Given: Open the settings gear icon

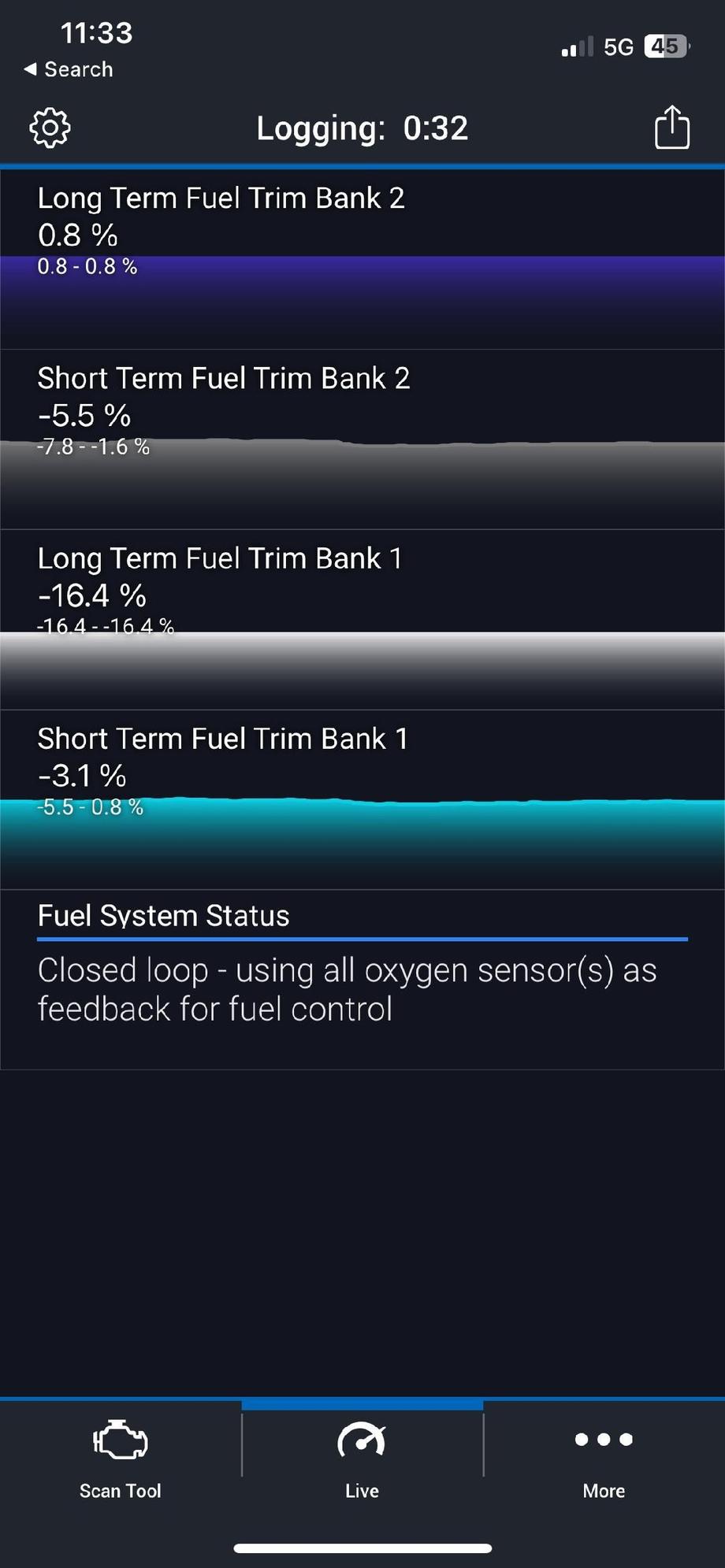Looking at the screenshot, I should [49, 127].
